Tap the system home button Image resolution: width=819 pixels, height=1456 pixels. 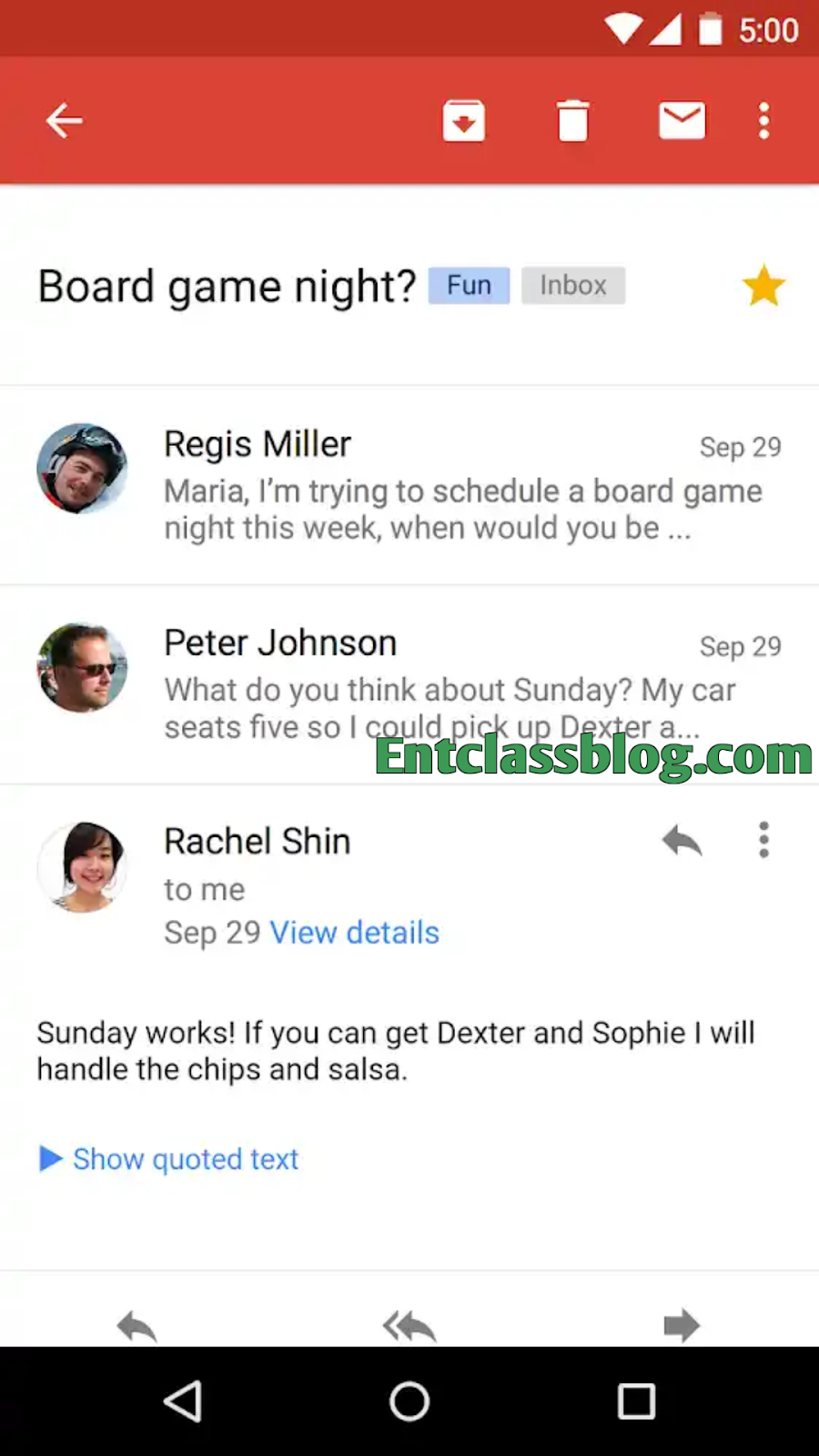coord(409,1401)
